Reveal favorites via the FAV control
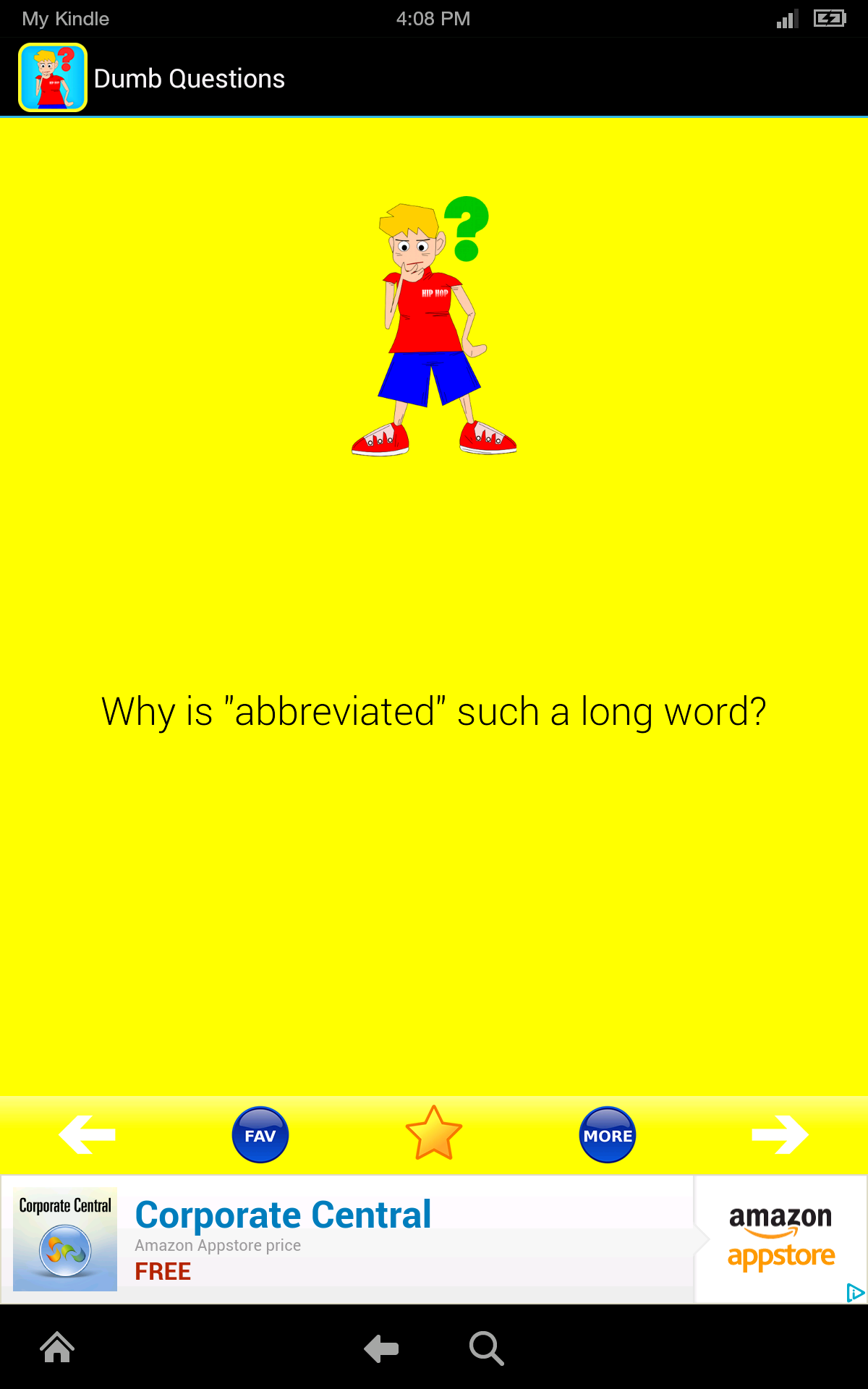The width and height of the screenshot is (868, 1389). click(x=260, y=1134)
